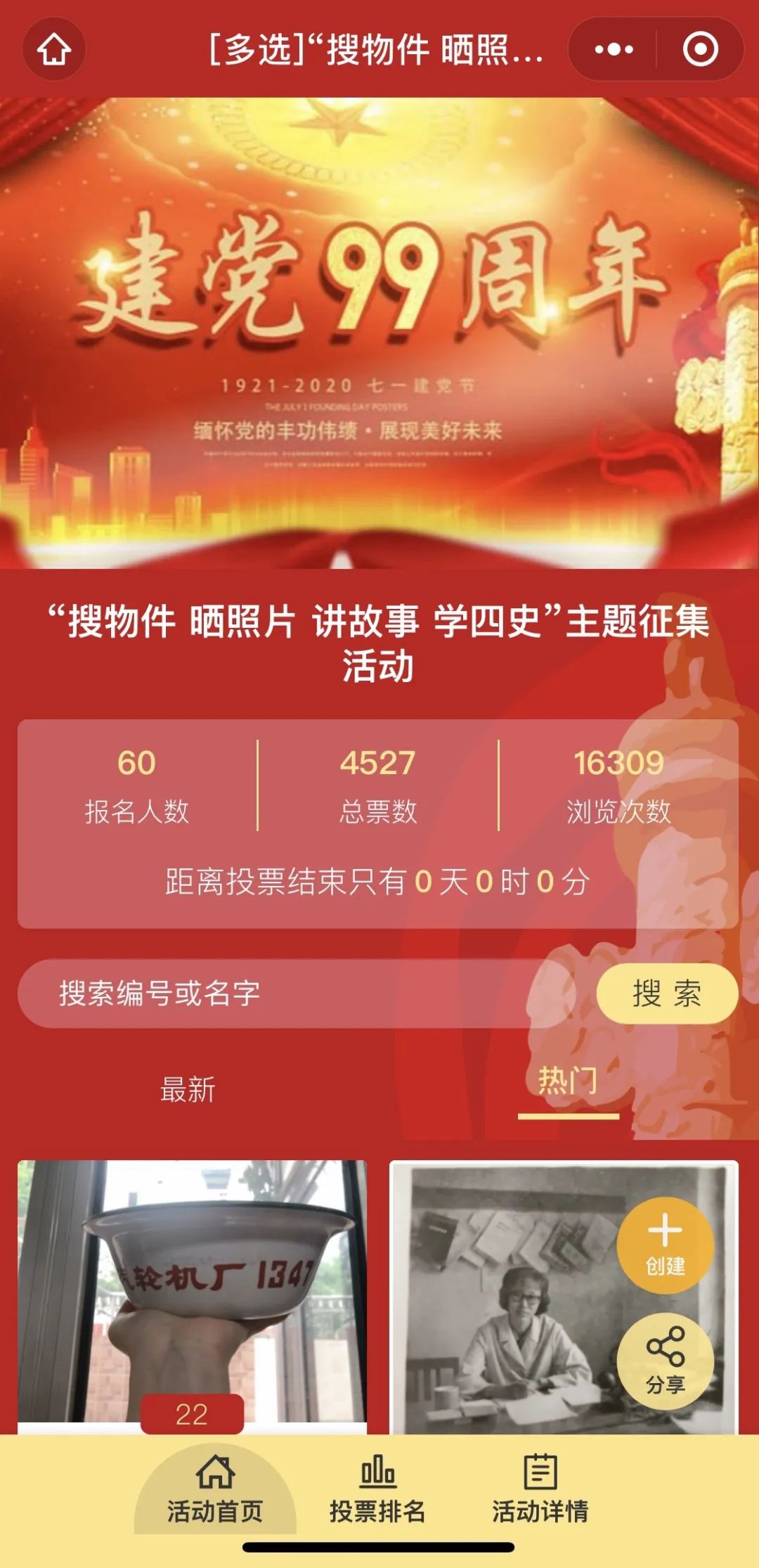Go to the mini program home icon

click(x=54, y=49)
